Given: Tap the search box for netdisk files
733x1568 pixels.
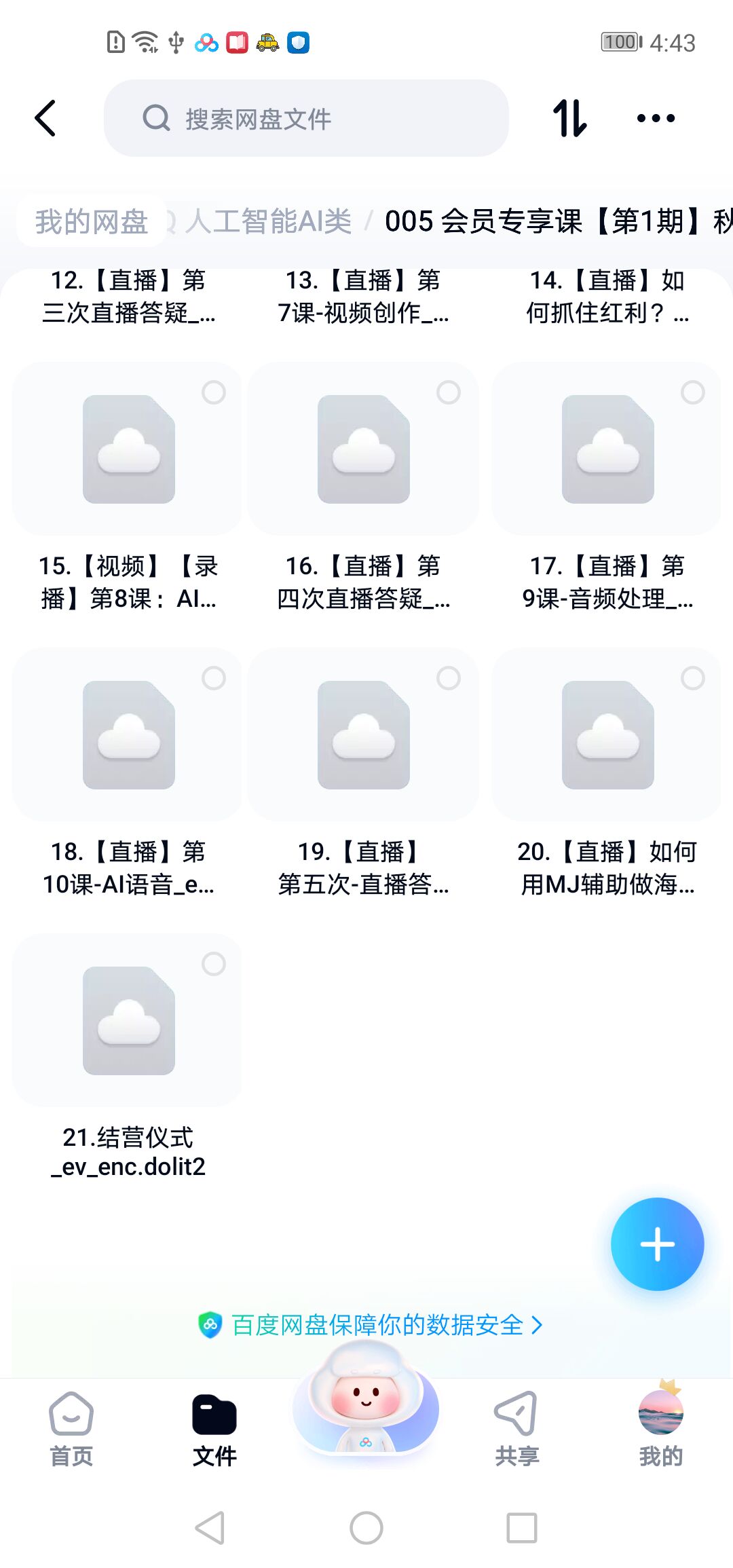Looking at the screenshot, I should [x=305, y=118].
